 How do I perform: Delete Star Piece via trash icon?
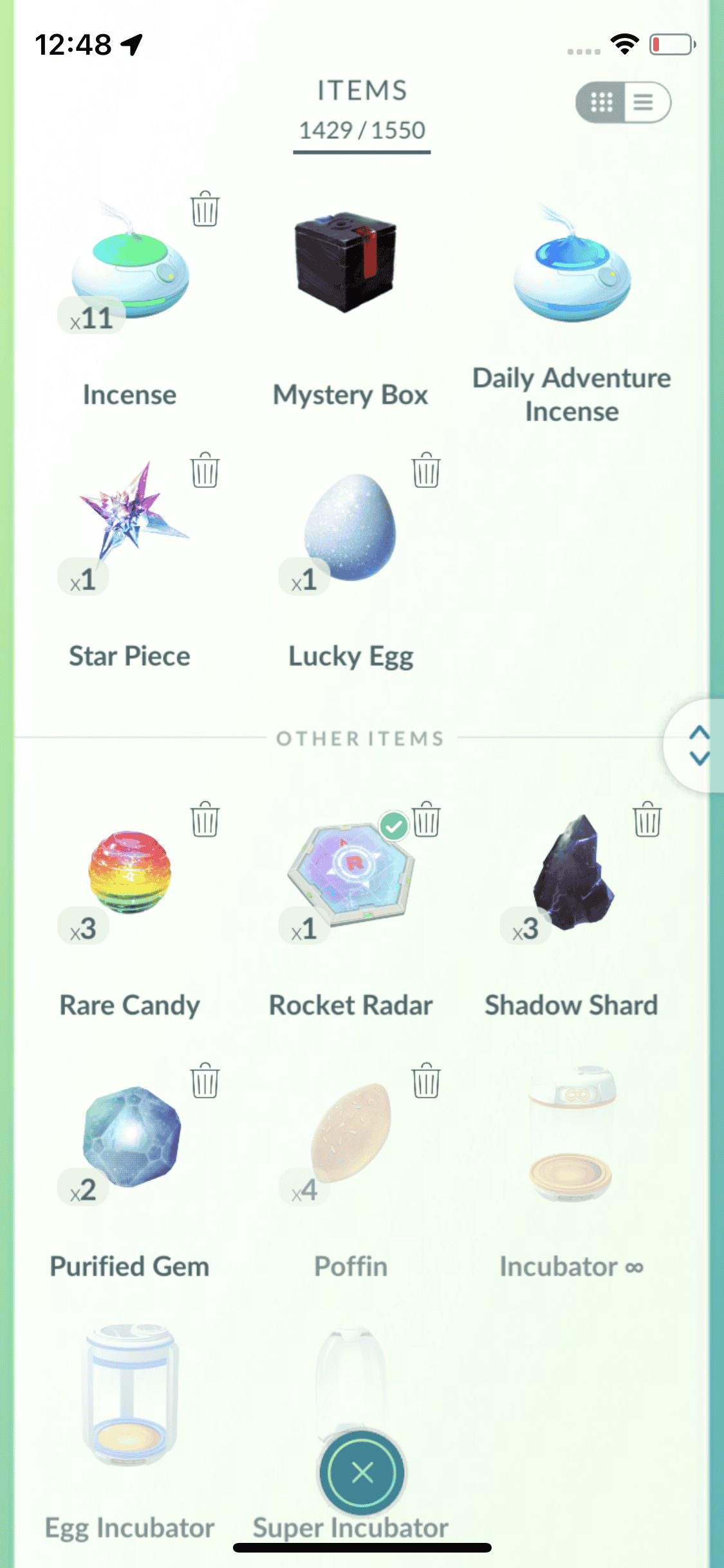205,471
